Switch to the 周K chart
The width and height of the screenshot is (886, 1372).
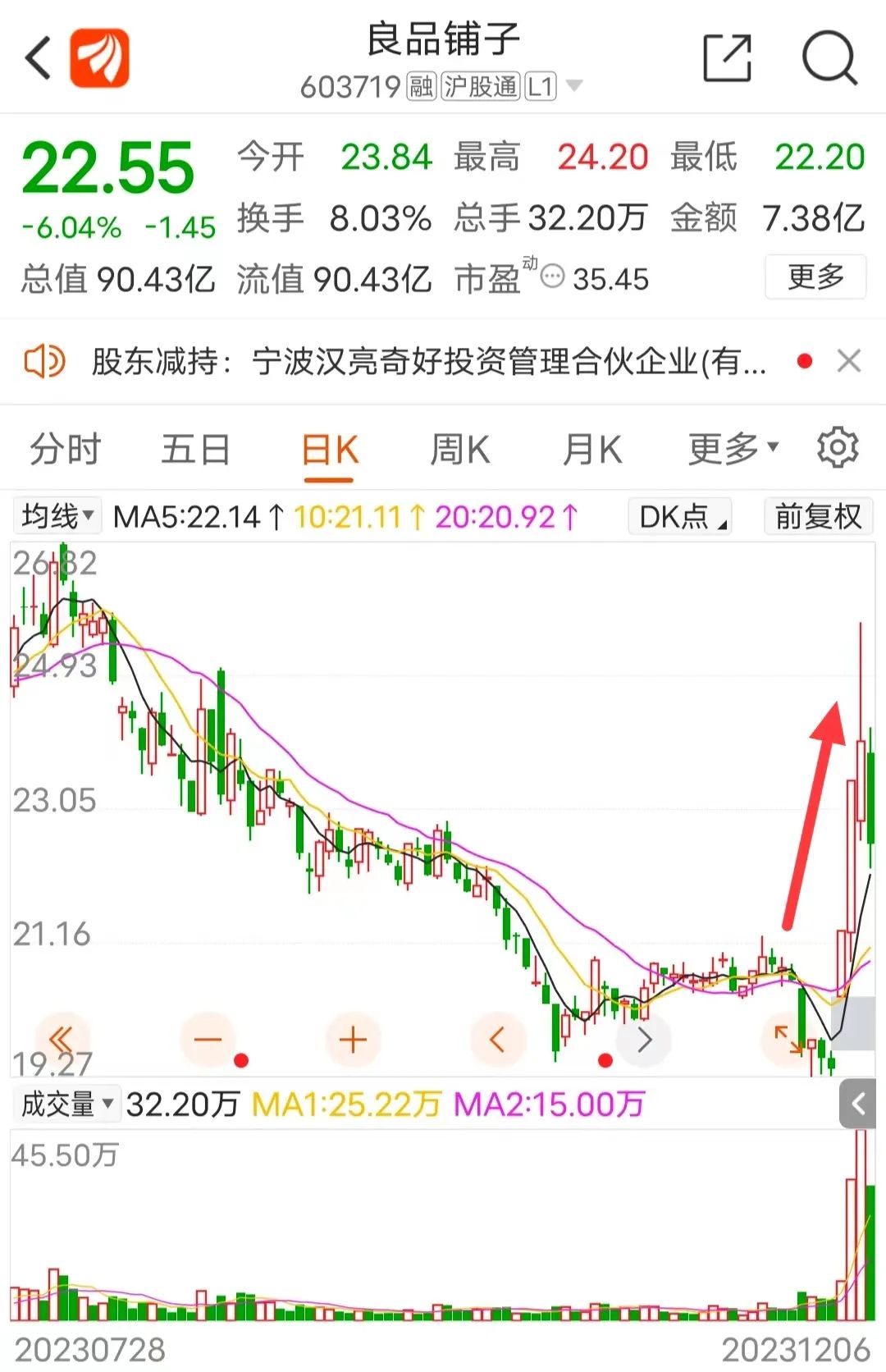coord(460,450)
